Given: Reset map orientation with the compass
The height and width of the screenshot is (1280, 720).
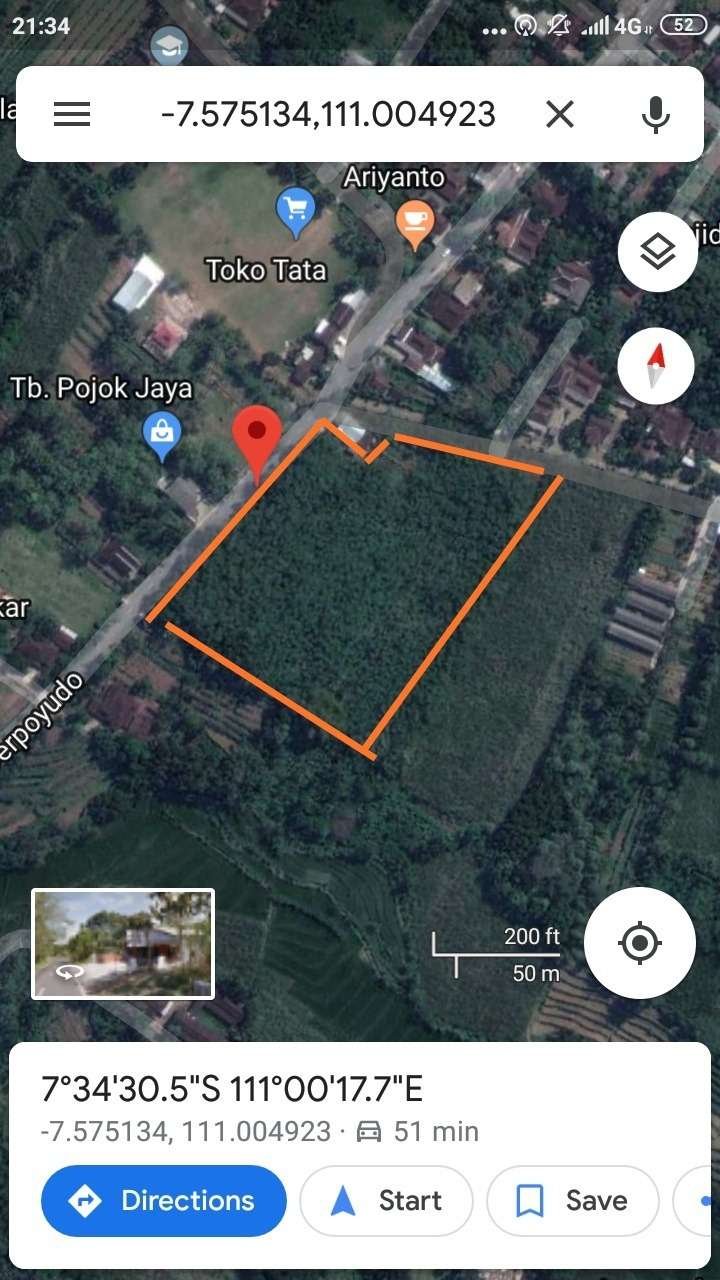Looking at the screenshot, I should [x=656, y=365].
